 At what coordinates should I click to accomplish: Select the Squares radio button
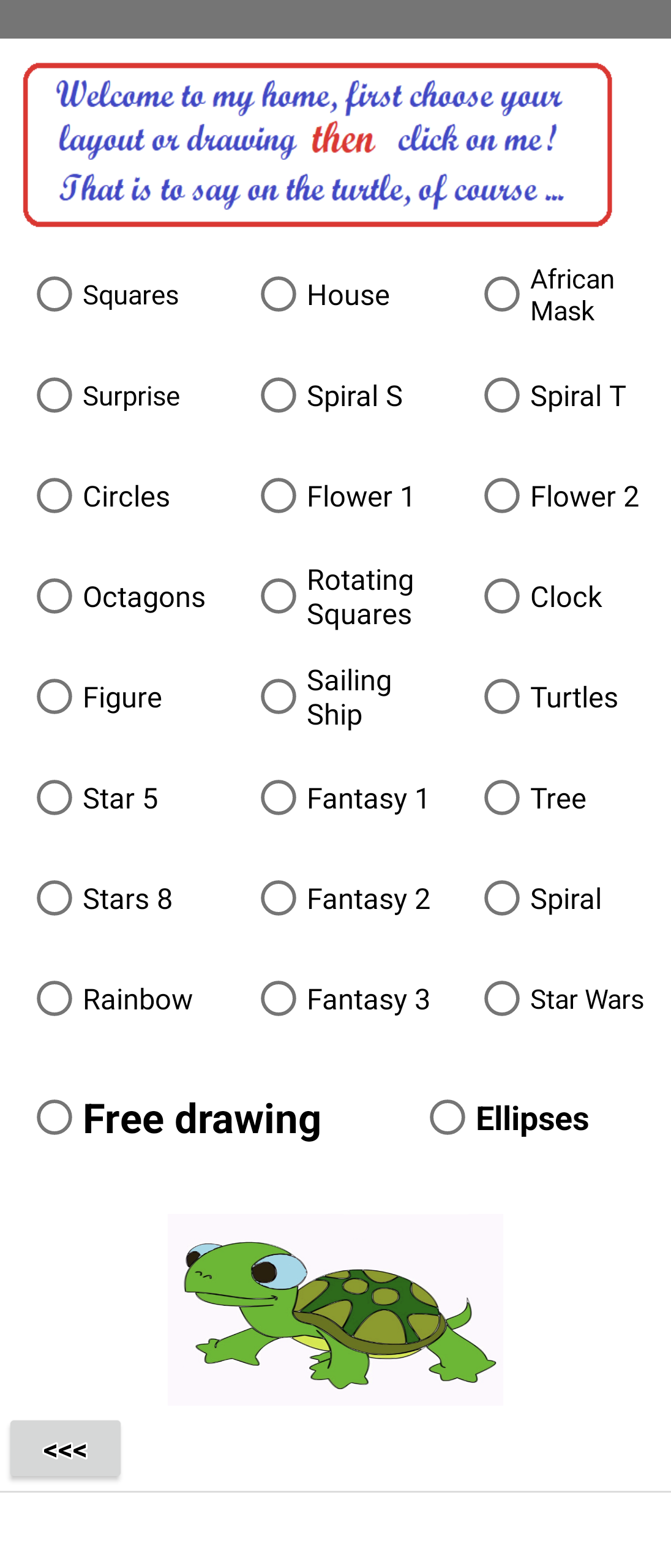coord(54,295)
